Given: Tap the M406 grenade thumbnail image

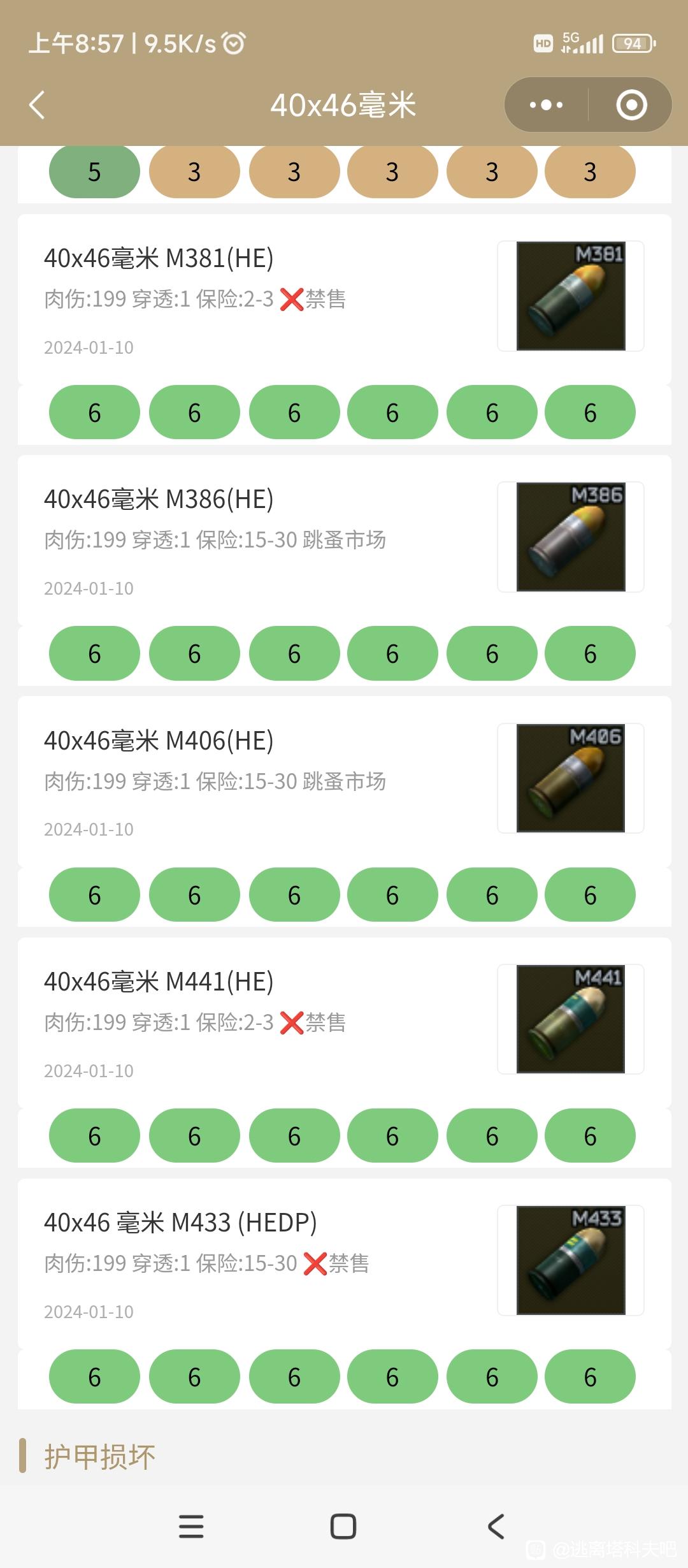Looking at the screenshot, I should coord(571,778).
